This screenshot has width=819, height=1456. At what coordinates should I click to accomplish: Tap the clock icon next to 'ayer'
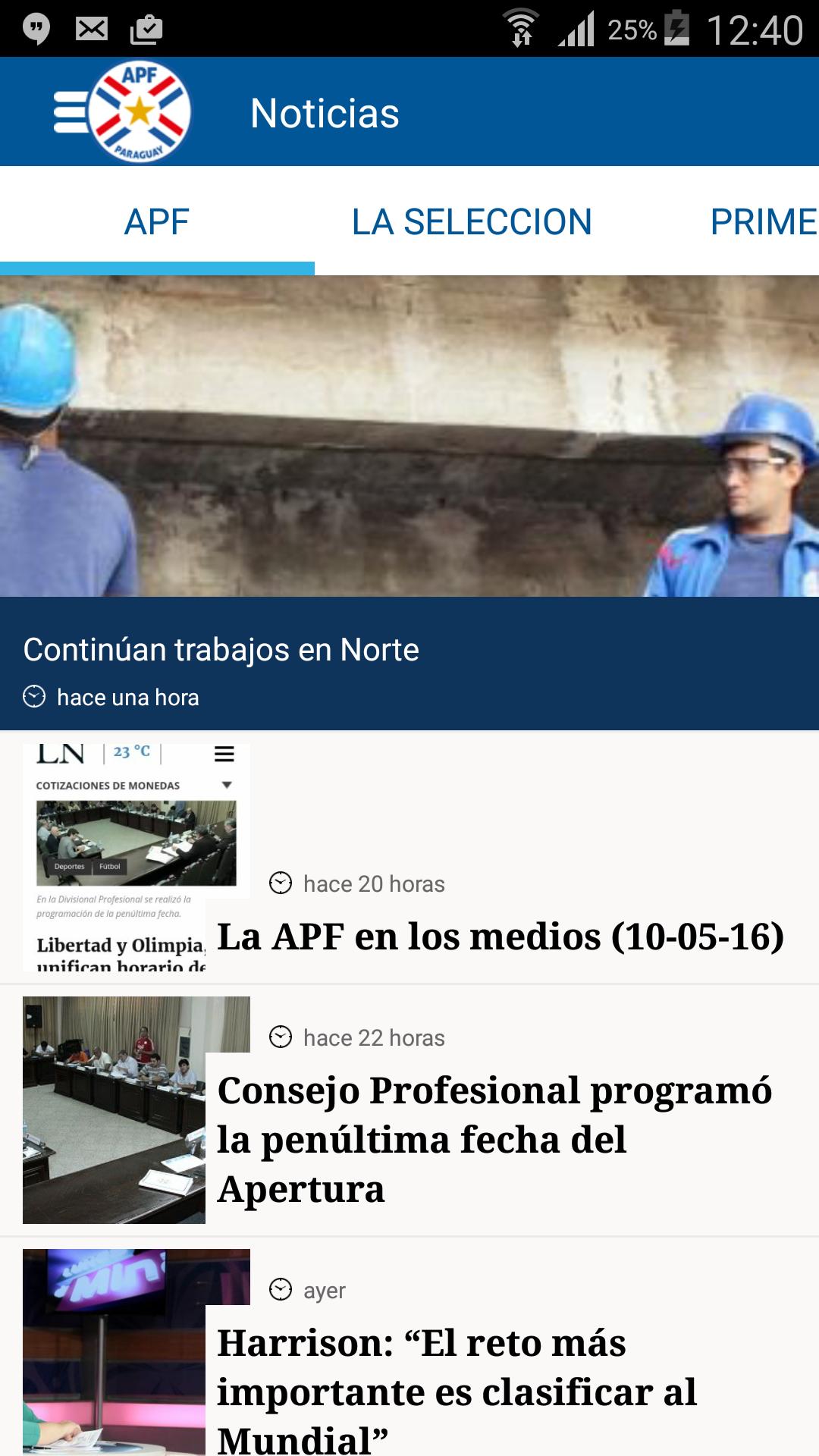pos(281,1287)
